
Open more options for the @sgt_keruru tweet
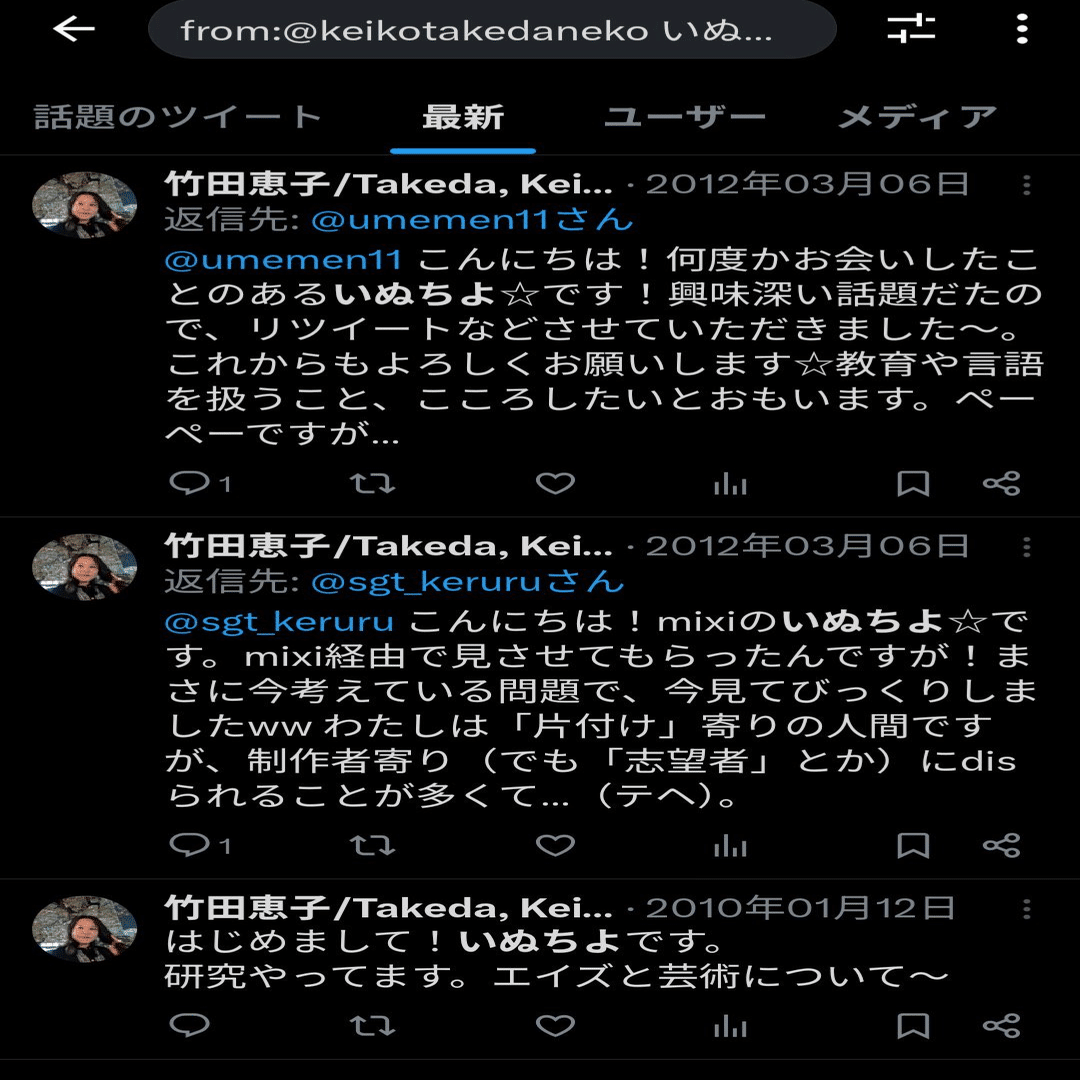[x=1026, y=547]
